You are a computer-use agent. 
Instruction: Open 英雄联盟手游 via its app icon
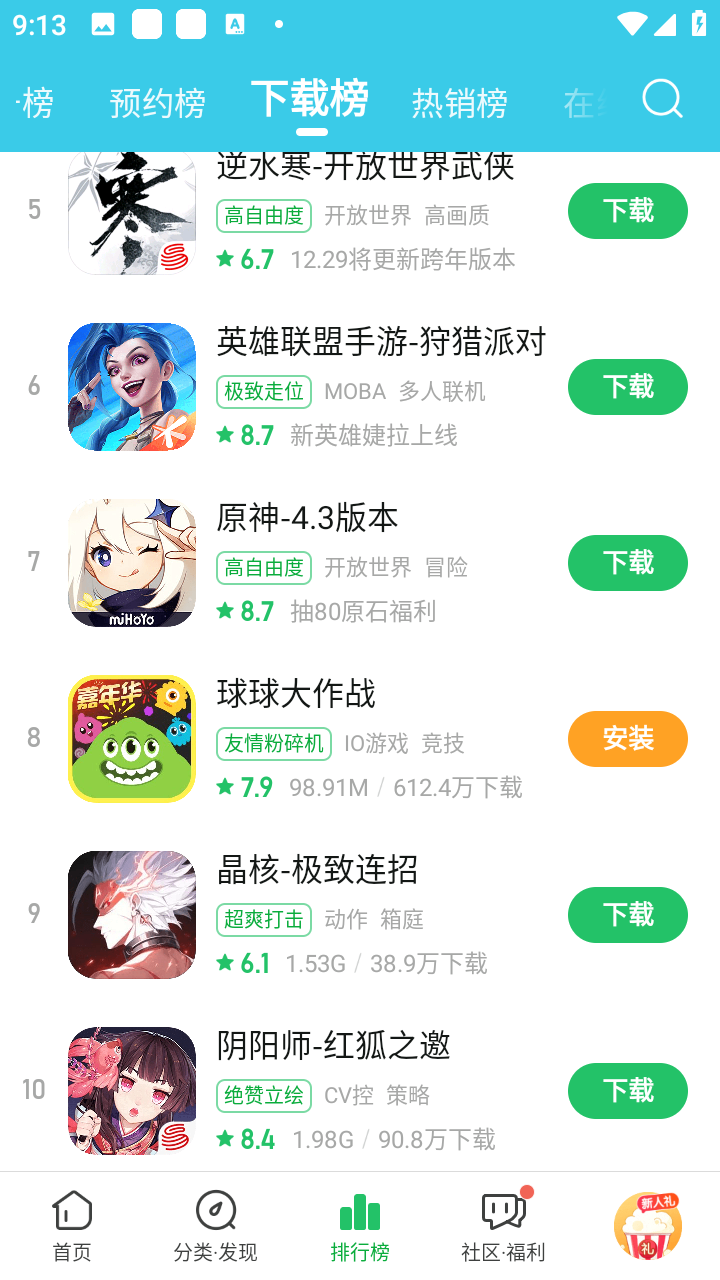(x=131, y=387)
